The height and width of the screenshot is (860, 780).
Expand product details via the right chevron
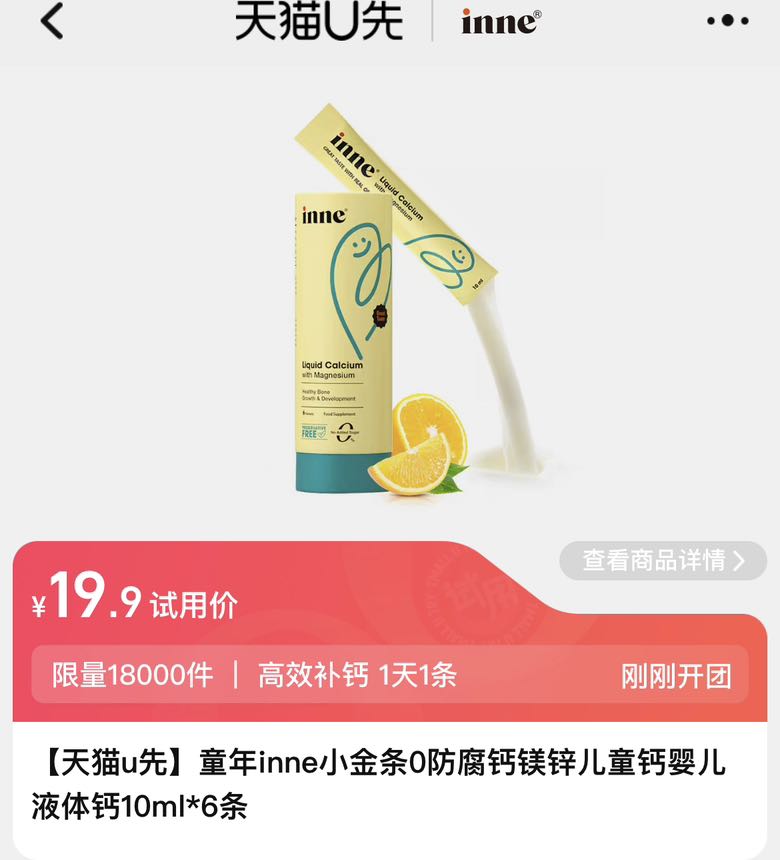tap(738, 561)
